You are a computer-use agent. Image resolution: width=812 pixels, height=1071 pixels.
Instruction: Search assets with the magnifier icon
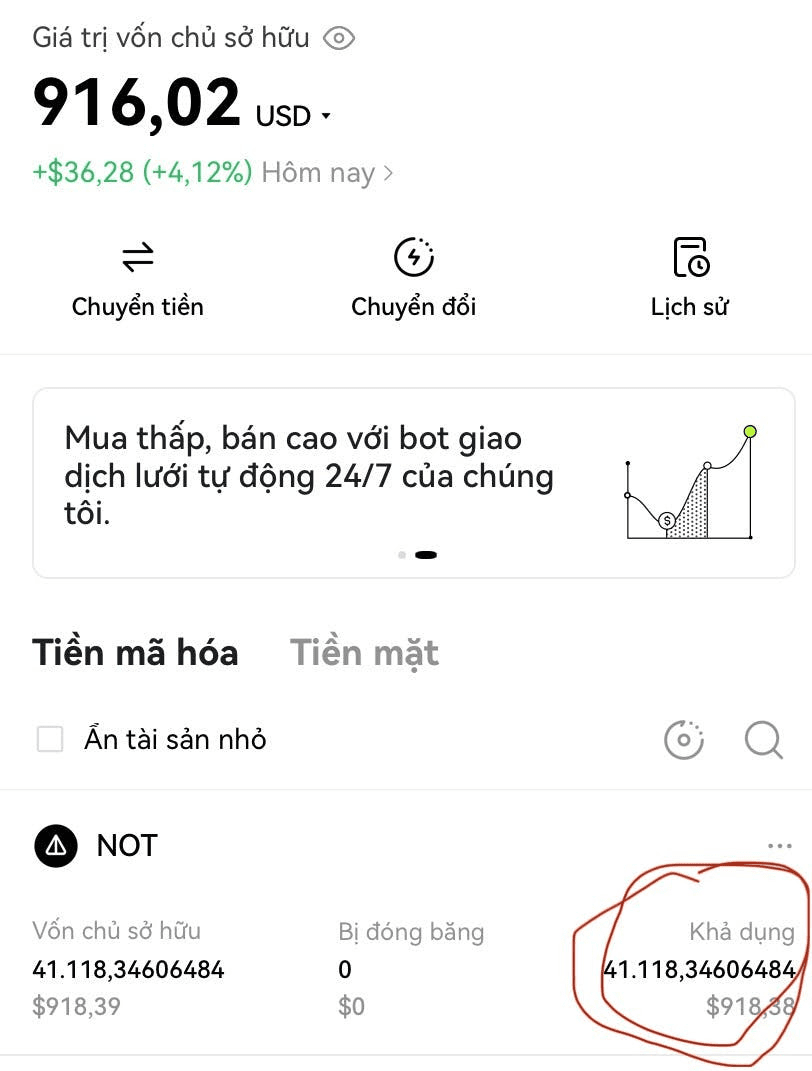pyautogui.click(x=763, y=740)
